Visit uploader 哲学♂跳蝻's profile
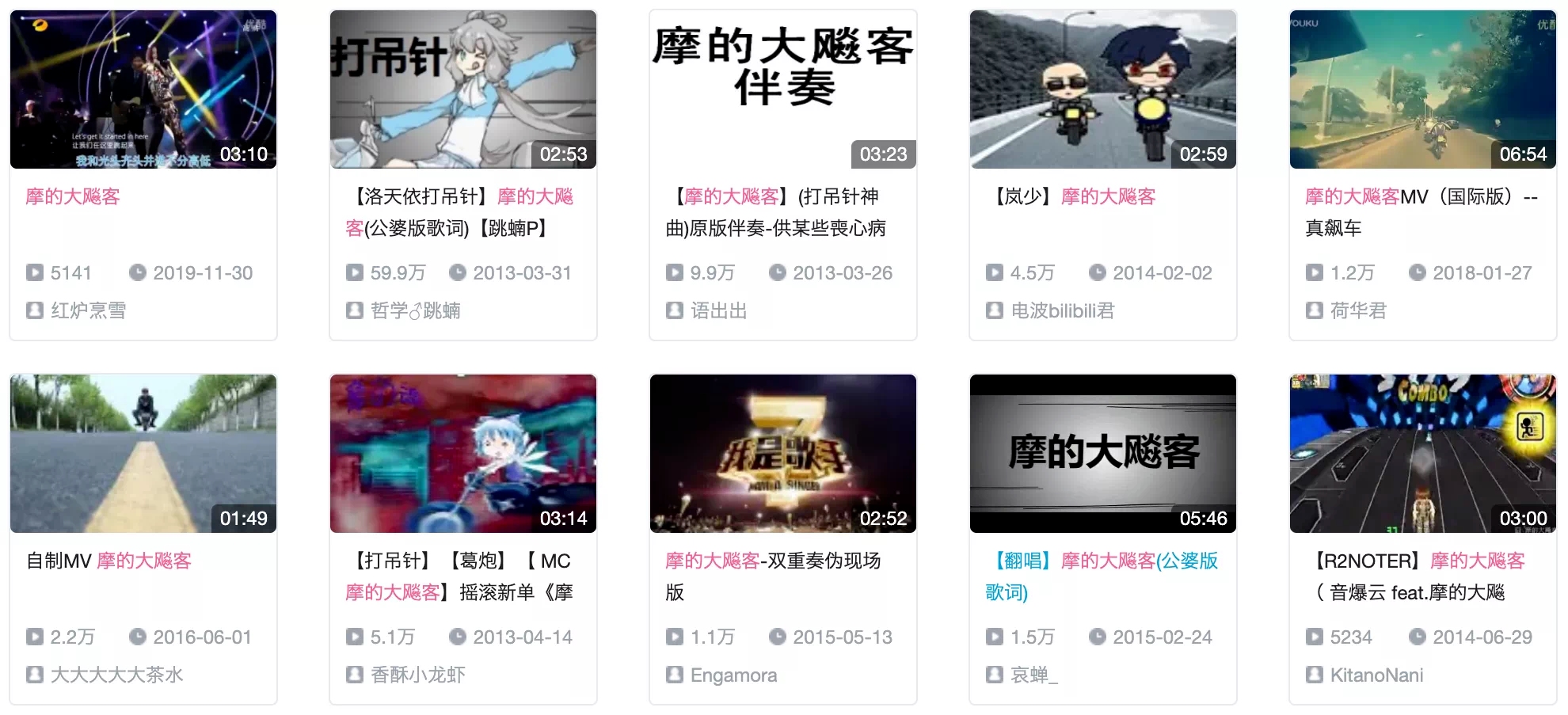 pos(415,310)
